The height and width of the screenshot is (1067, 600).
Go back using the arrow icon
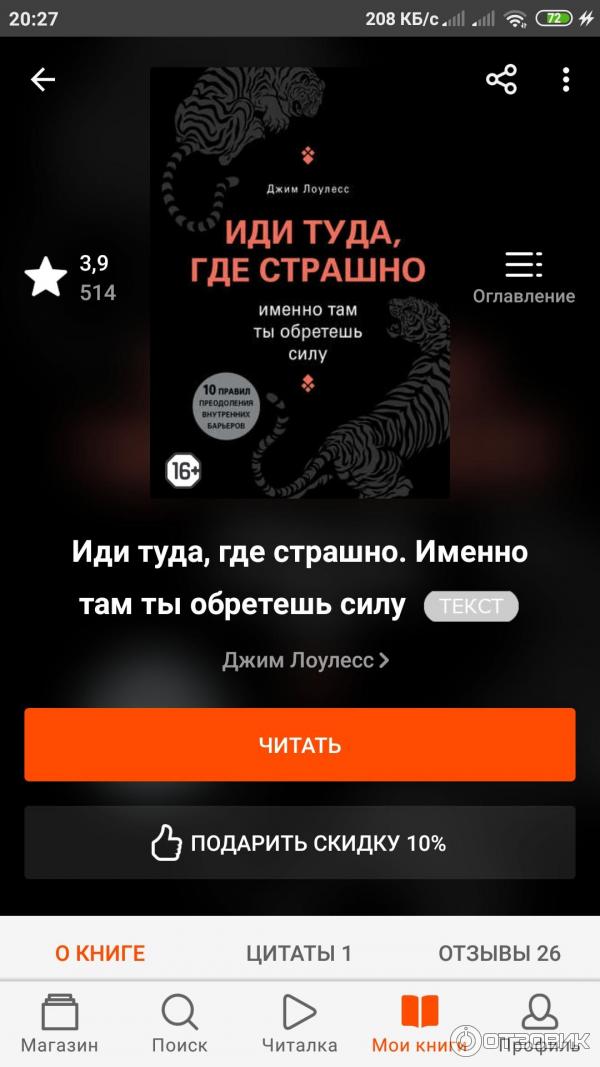point(43,80)
